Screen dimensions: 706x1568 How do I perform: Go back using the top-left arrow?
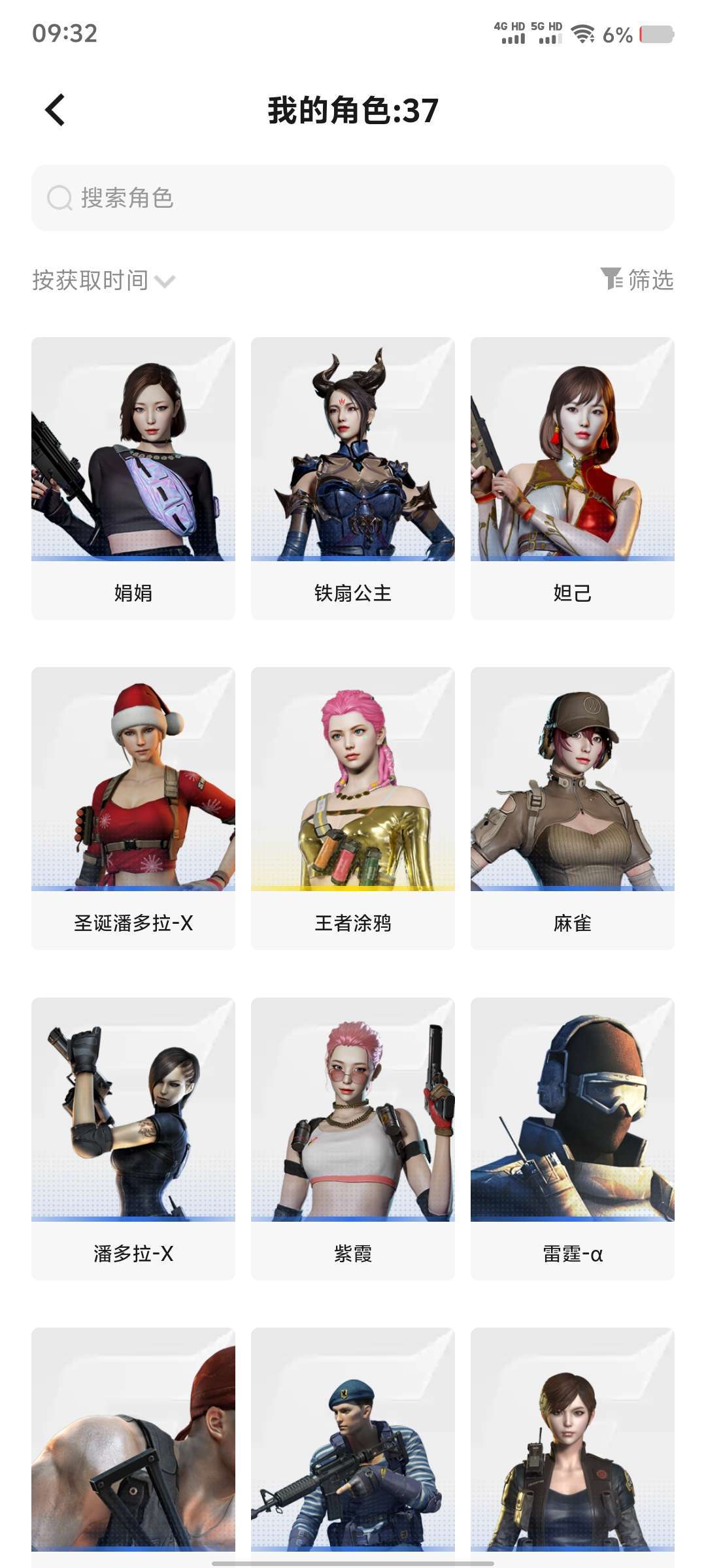[x=56, y=110]
